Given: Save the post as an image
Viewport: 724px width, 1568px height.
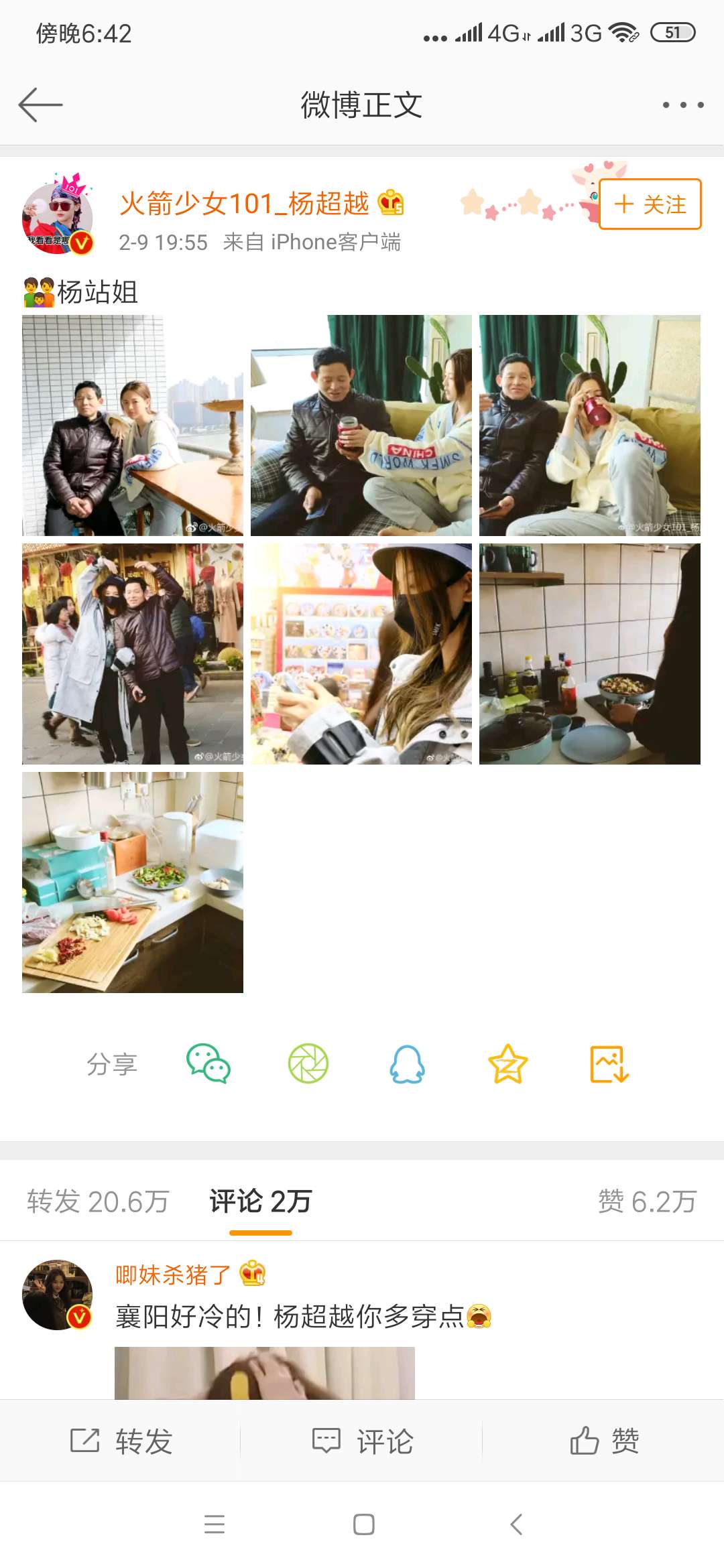Looking at the screenshot, I should tap(609, 1064).
